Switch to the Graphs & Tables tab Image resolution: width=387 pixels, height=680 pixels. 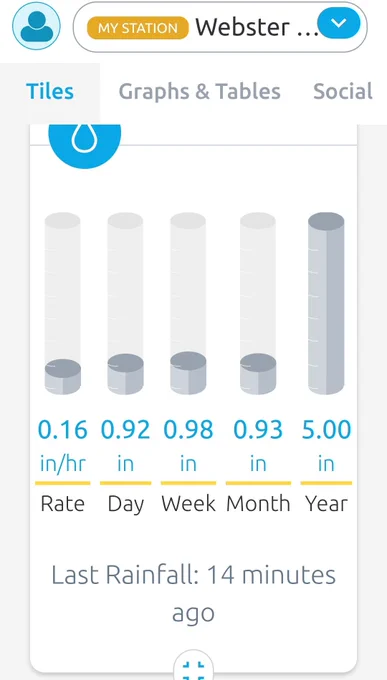click(200, 92)
